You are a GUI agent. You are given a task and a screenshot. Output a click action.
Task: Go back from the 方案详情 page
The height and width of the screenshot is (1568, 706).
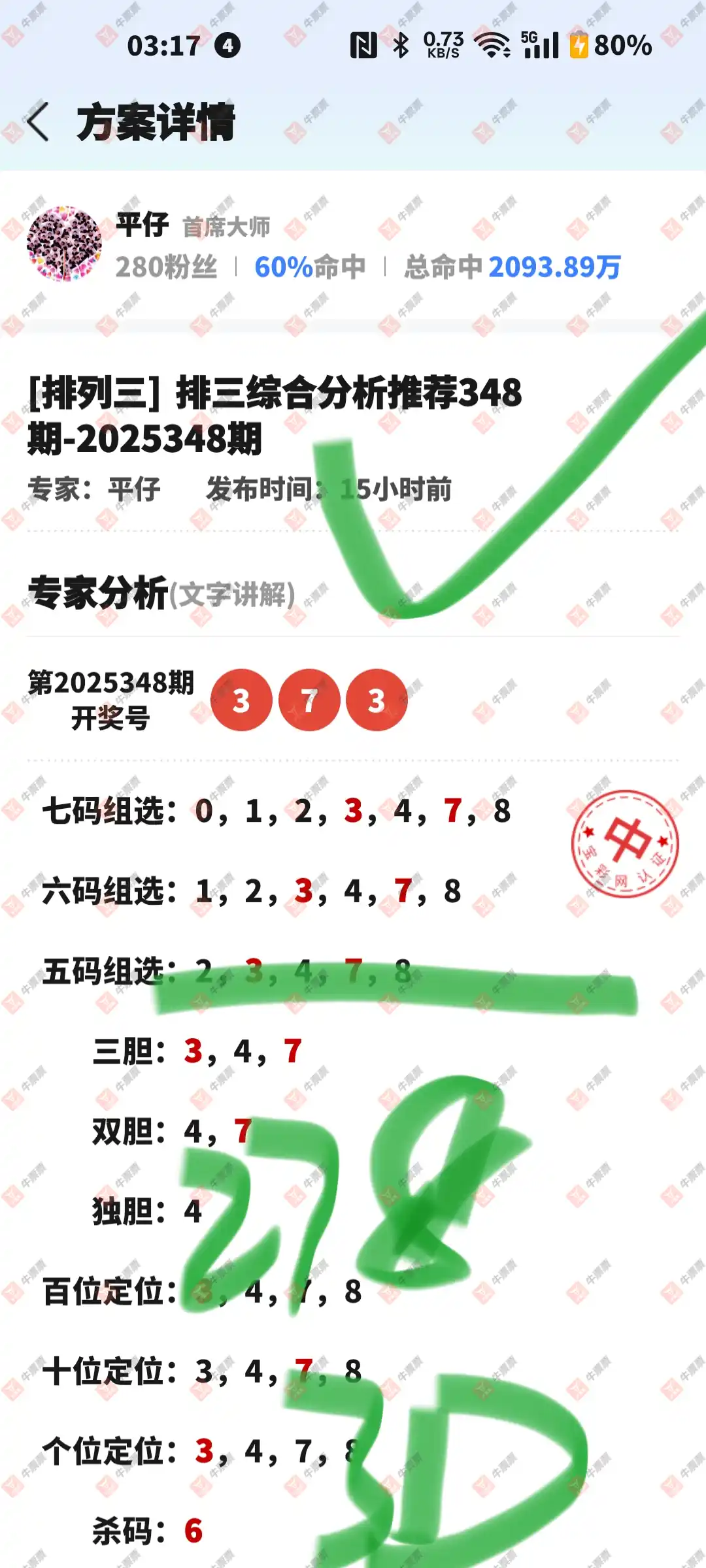pos(38,122)
